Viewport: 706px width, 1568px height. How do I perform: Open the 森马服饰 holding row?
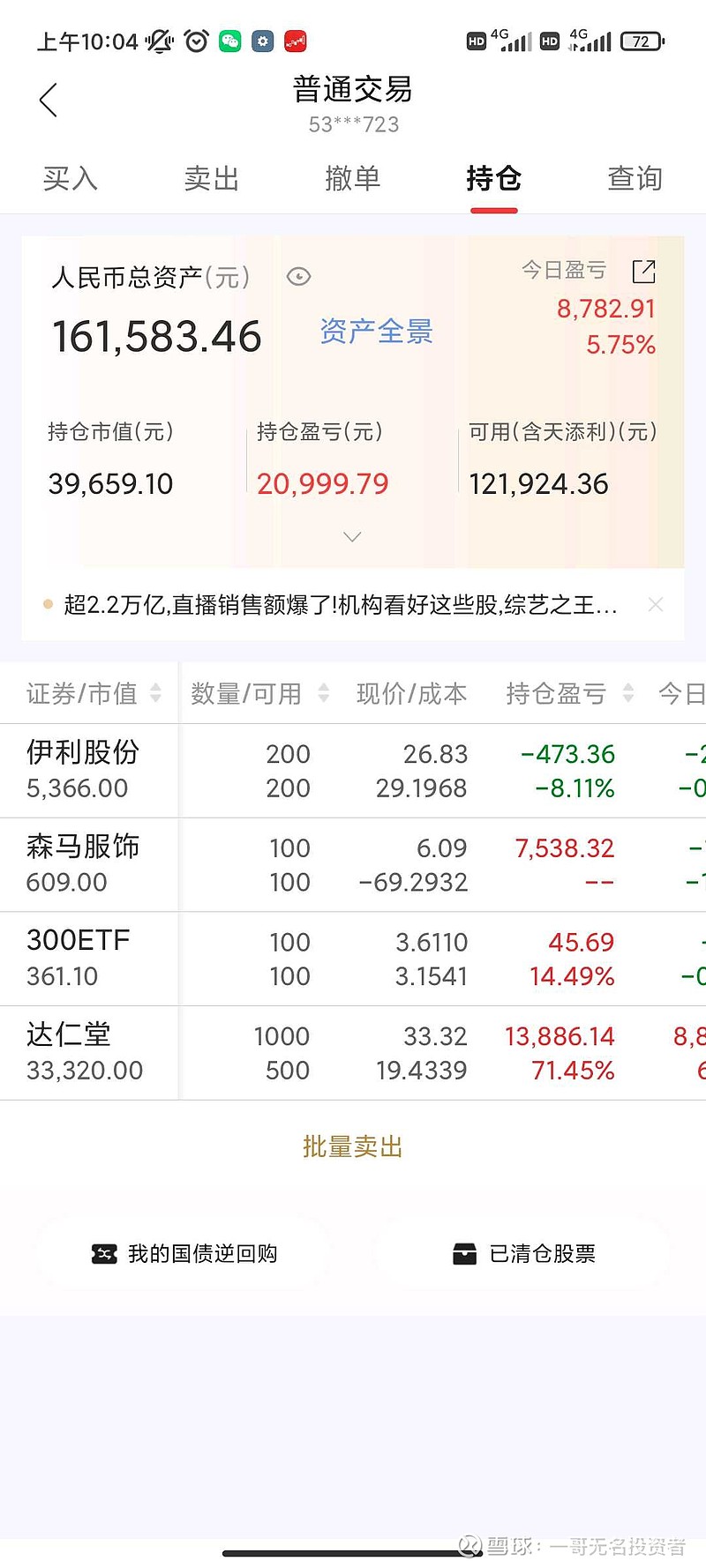coord(353,865)
